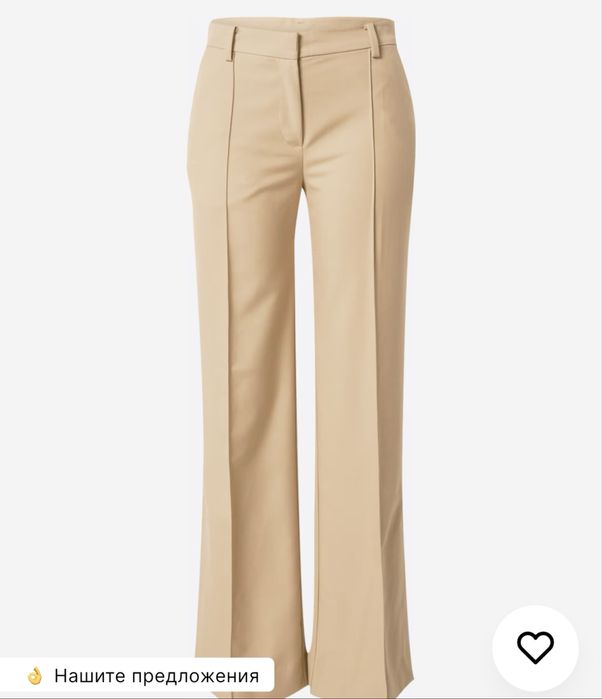602x699 pixels.
Task: Open the beige trousers product image
Action: click(x=300, y=330)
